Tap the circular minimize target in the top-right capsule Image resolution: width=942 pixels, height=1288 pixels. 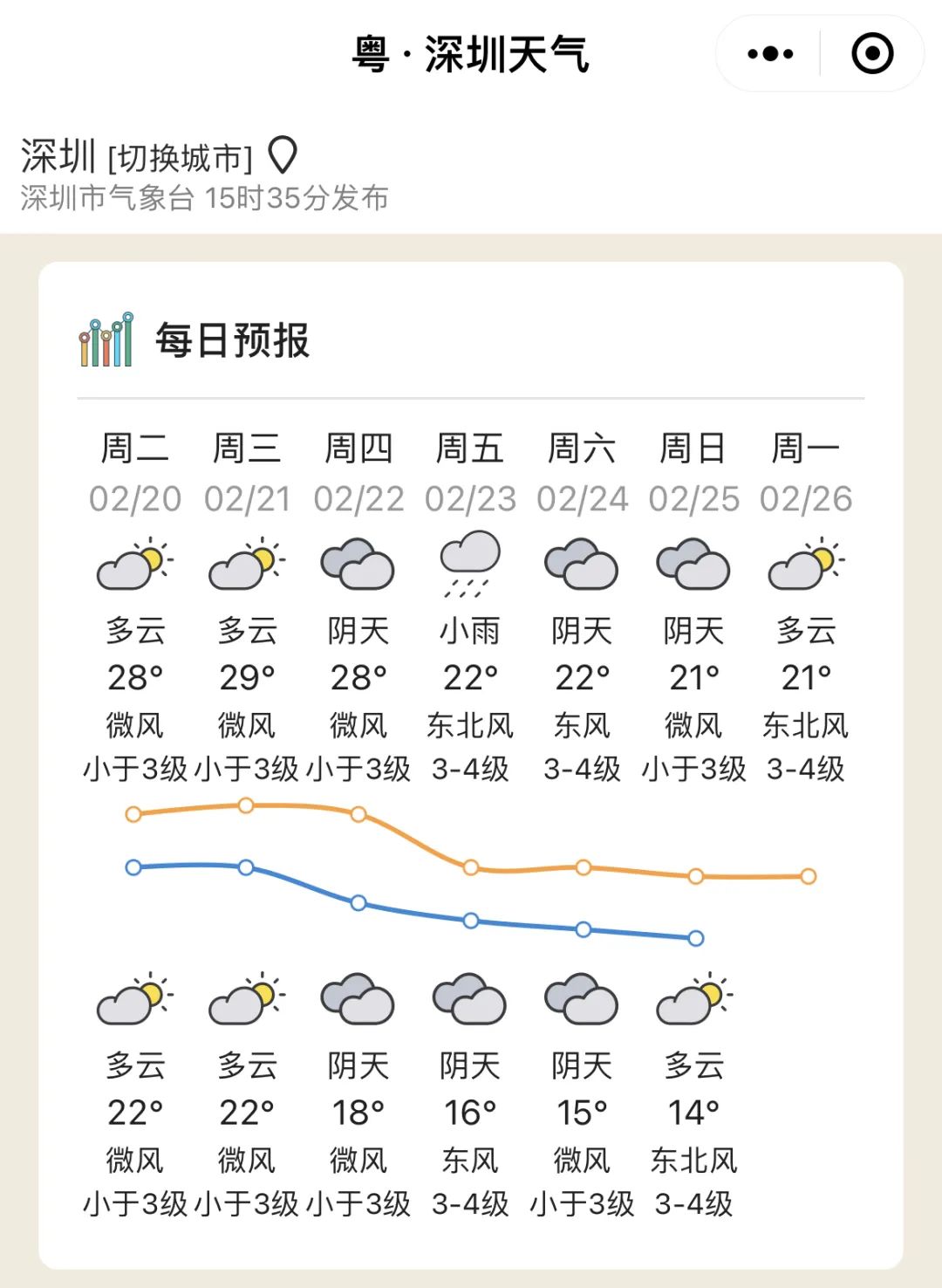[x=870, y=54]
